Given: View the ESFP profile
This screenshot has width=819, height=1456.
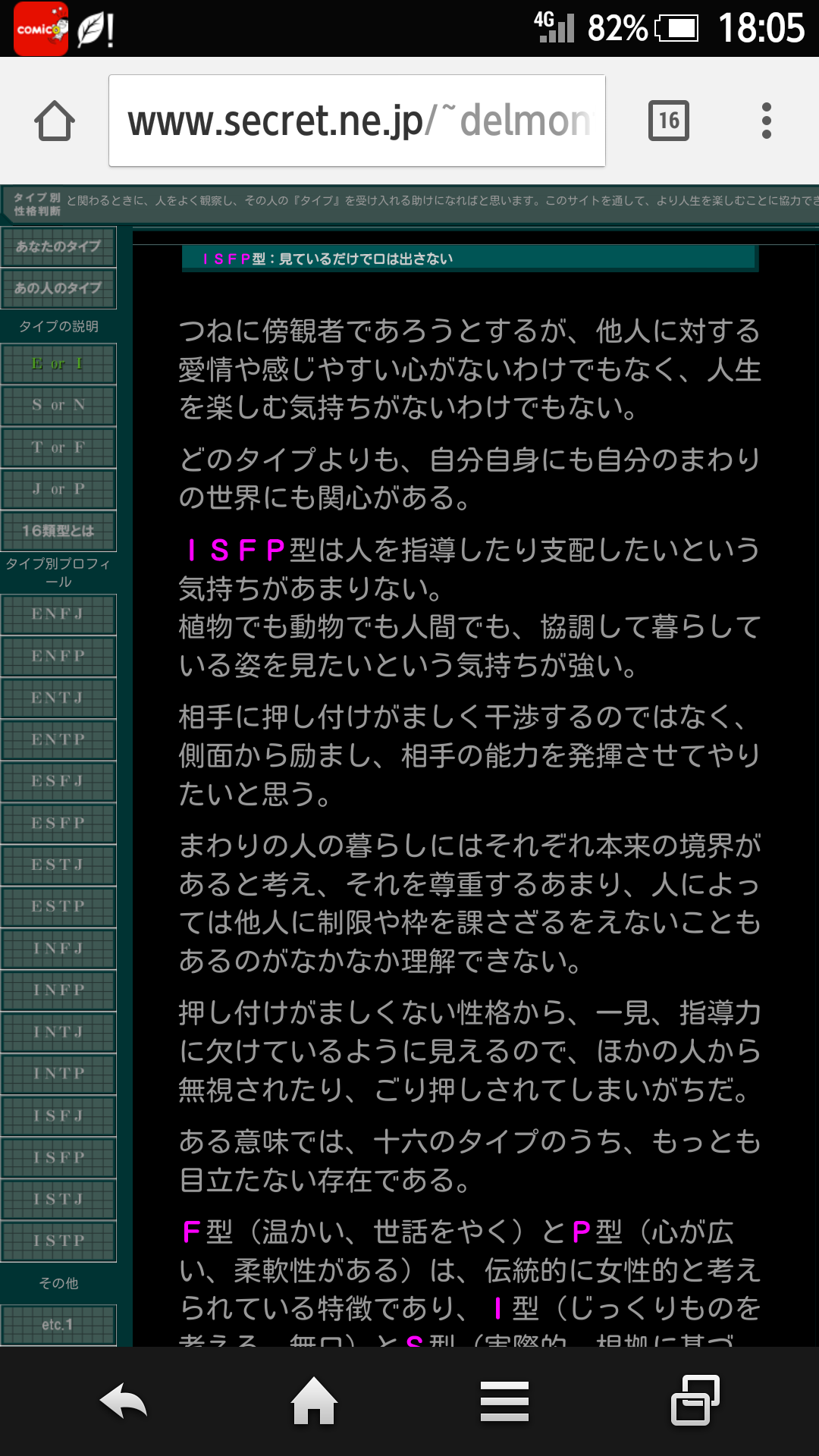Looking at the screenshot, I should 58,823.
